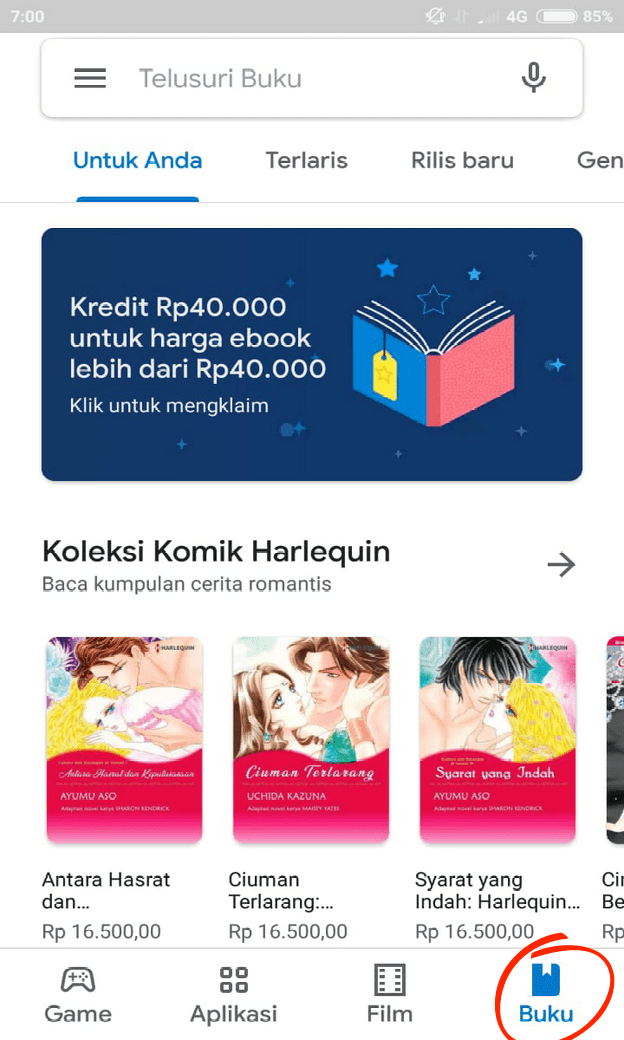Open the book Ciuman Terlarang
The image size is (624, 1040).
click(311, 740)
